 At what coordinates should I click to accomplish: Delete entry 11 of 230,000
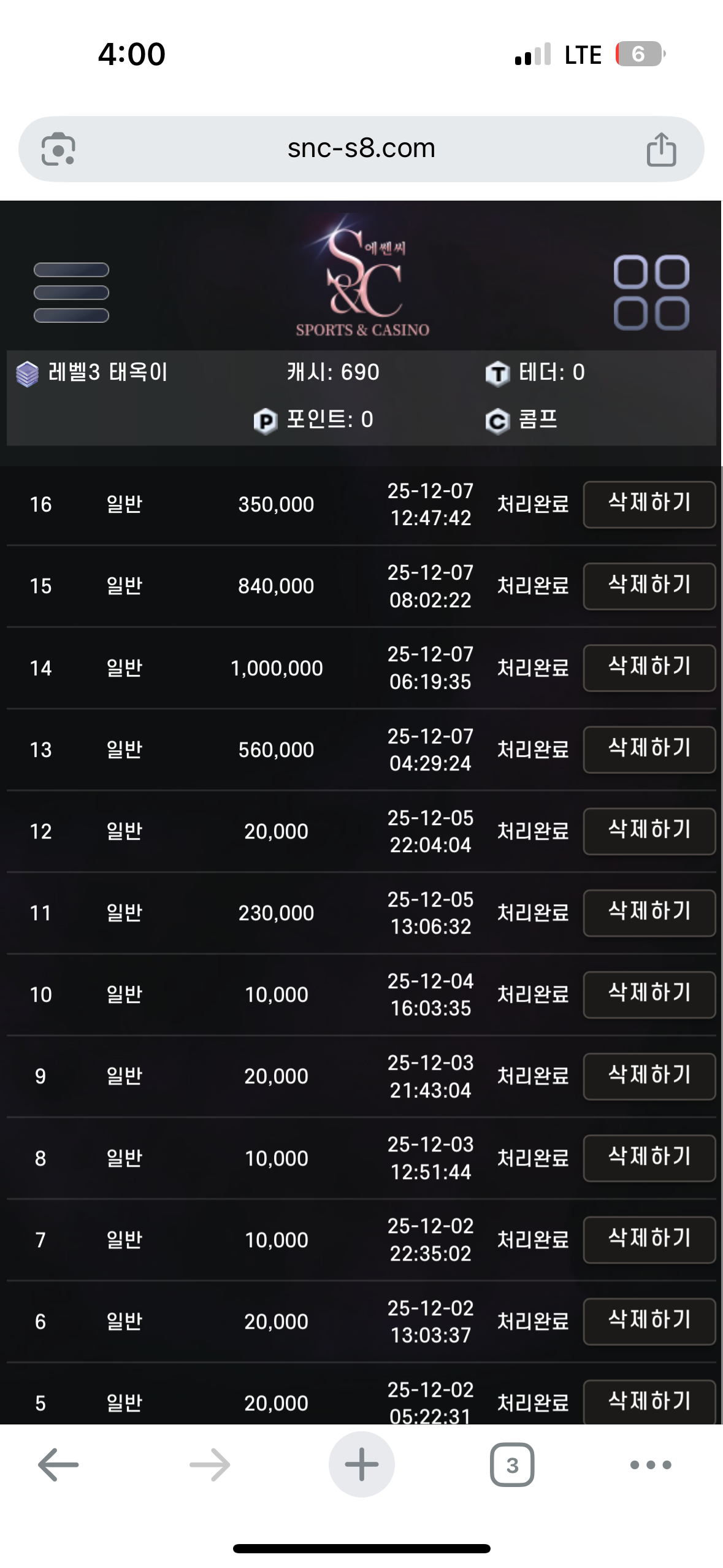tap(649, 913)
